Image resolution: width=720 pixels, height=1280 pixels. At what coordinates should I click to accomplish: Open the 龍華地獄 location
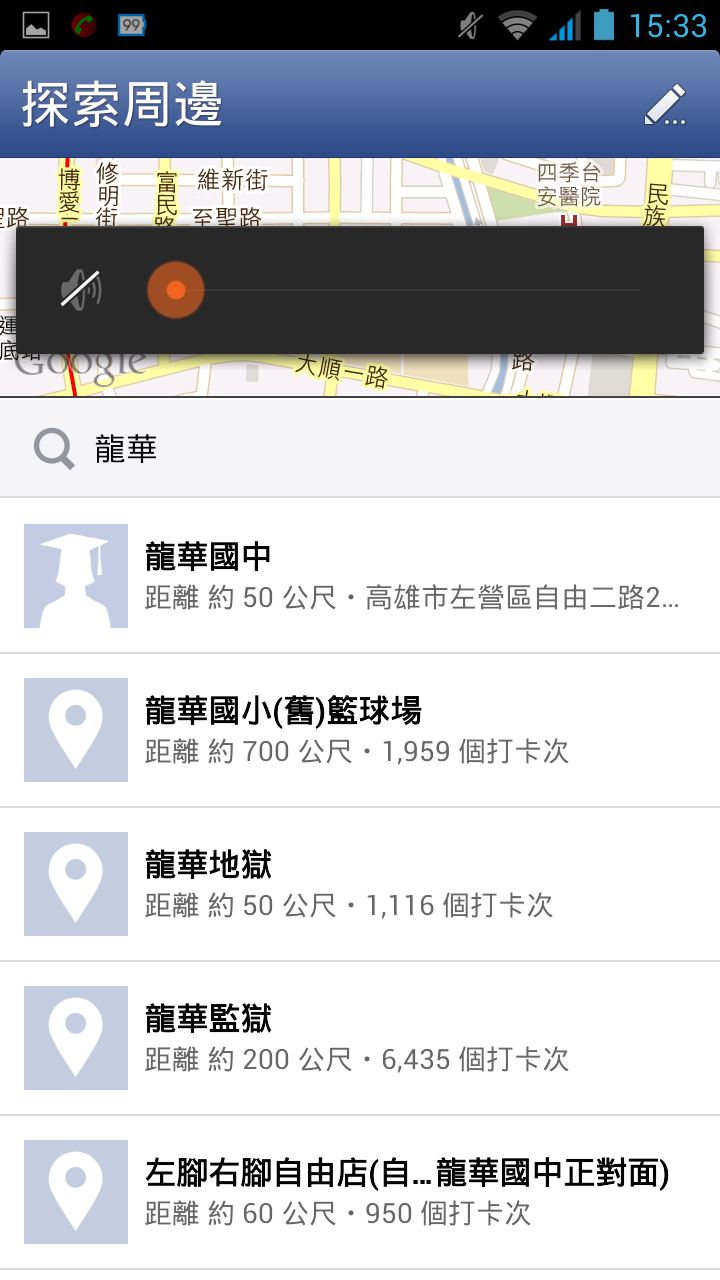click(x=360, y=884)
